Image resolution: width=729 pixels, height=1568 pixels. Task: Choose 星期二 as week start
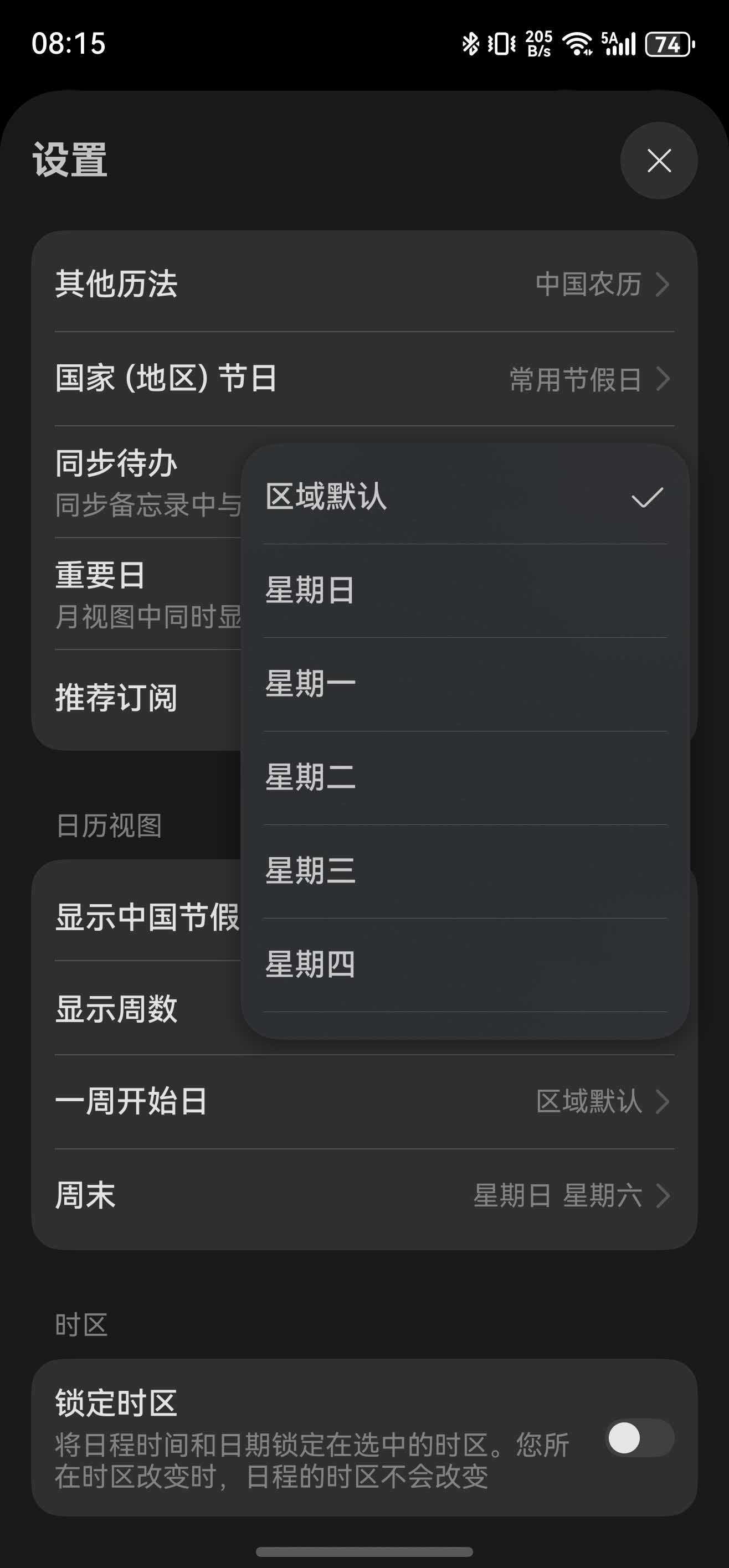(465, 778)
